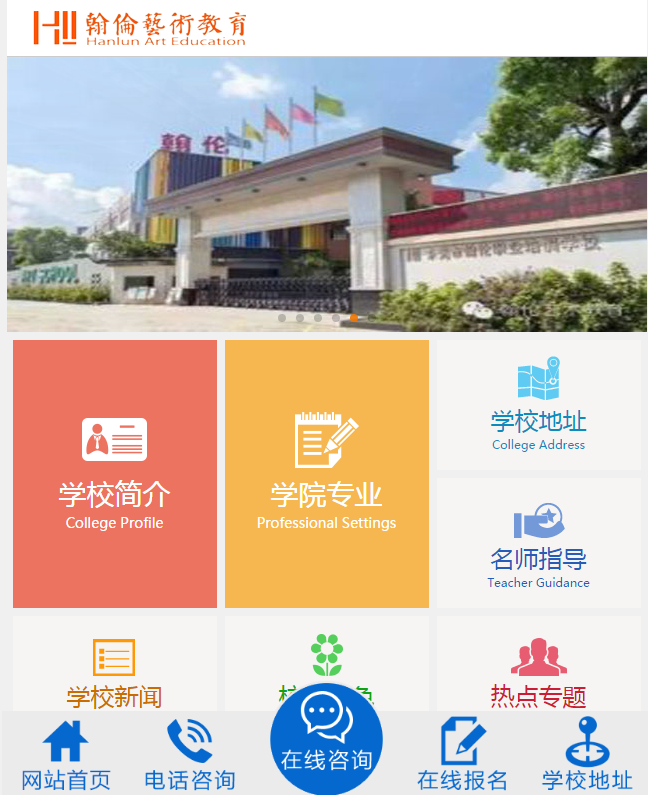Screen dimensions: 648x795
Task: Open 在线报名 online registration
Action: tap(463, 756)
